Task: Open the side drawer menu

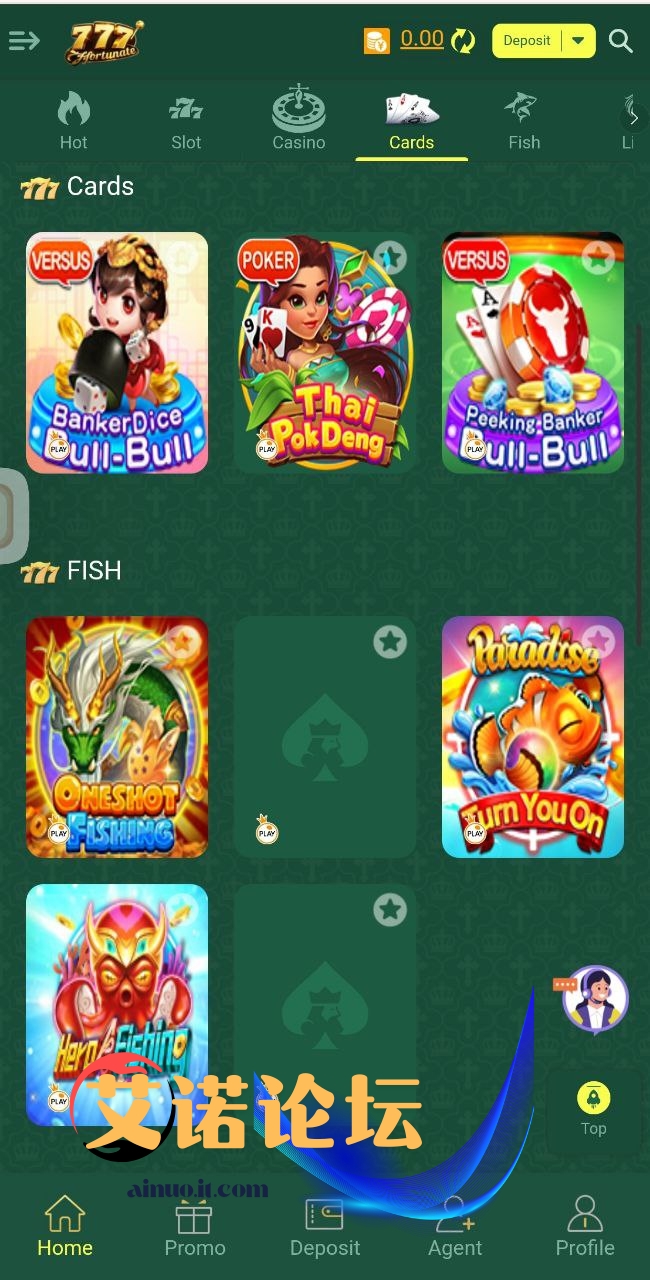Action: 24,41
